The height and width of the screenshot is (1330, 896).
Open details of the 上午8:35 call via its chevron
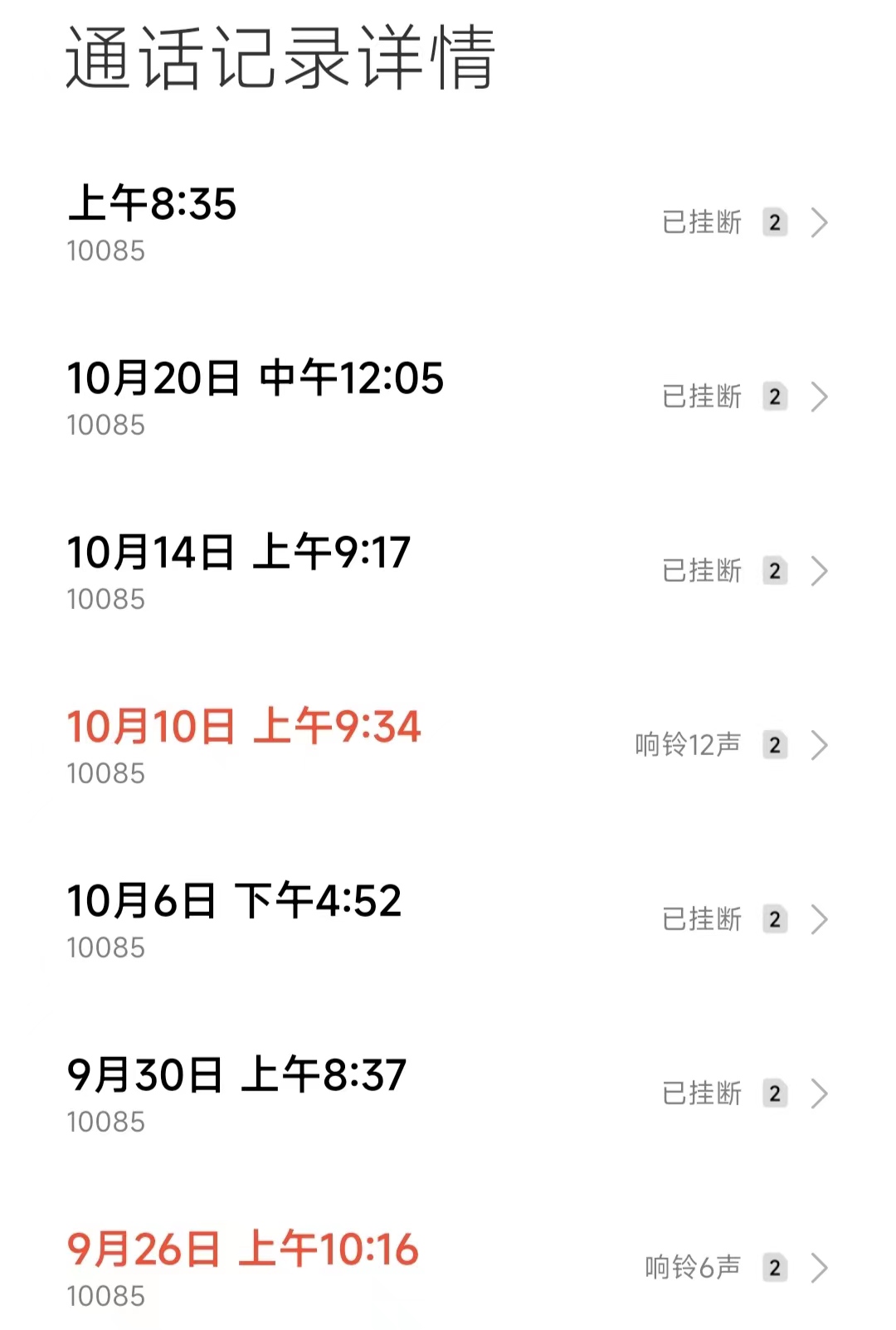(x=821, y=222)
